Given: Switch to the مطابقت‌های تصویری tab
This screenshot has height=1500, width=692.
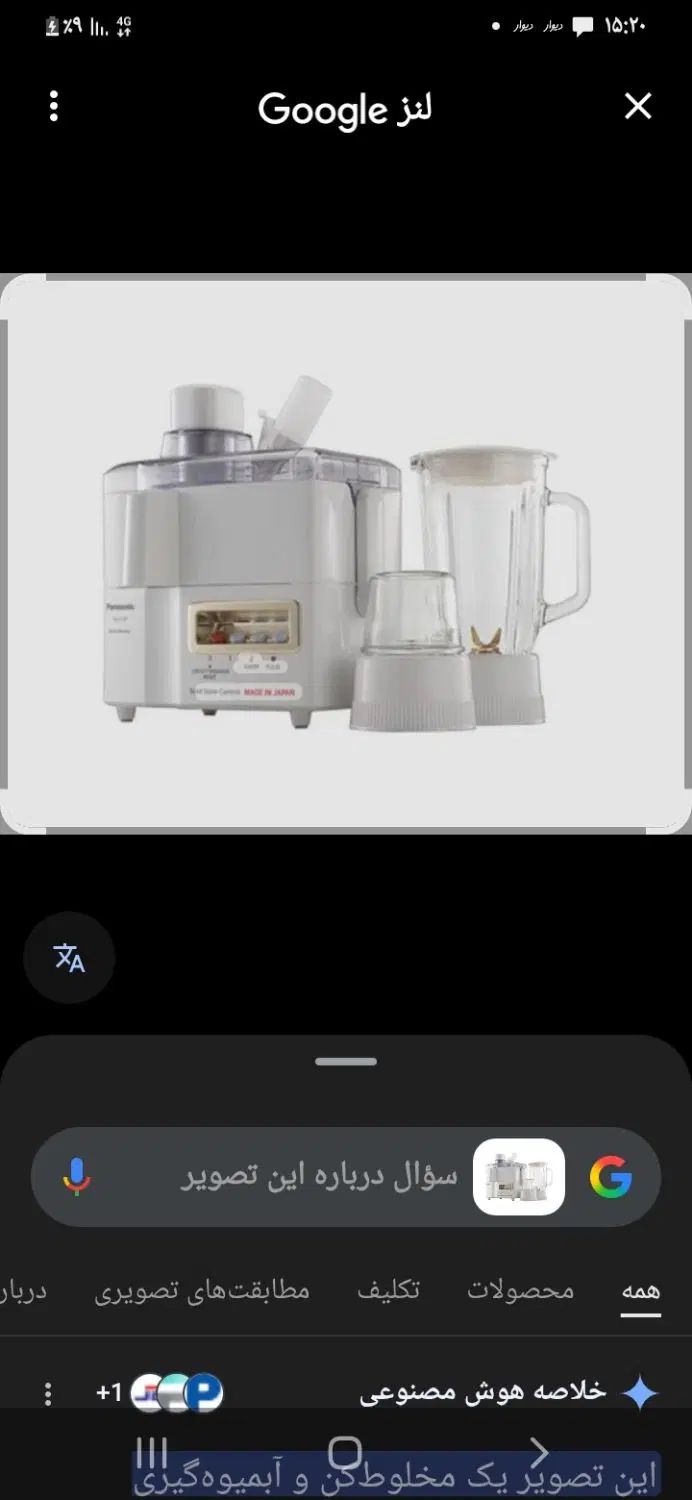Looking at the screenshot, I should click(202, 1290).
